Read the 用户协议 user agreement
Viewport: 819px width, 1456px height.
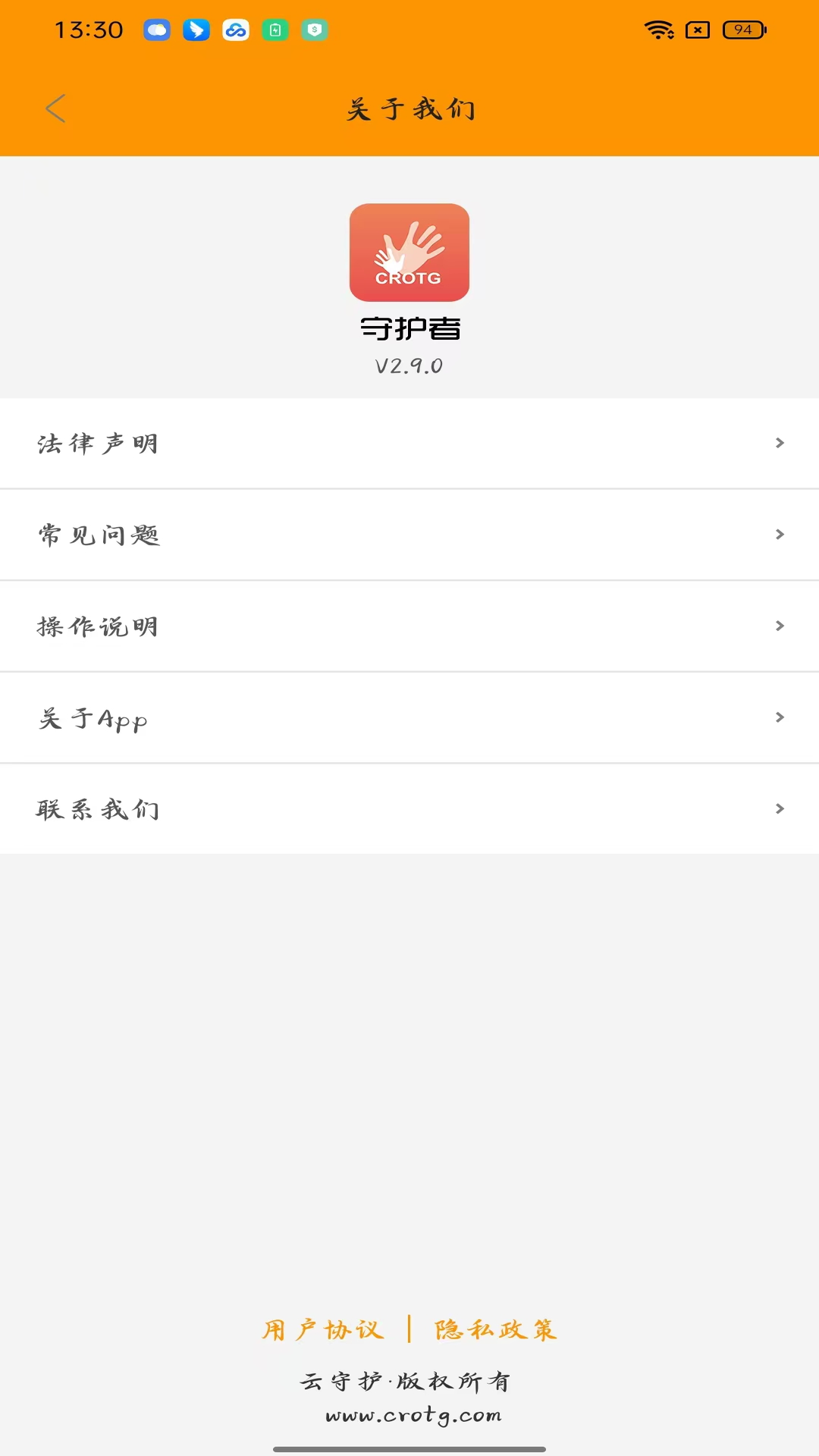324,1329
